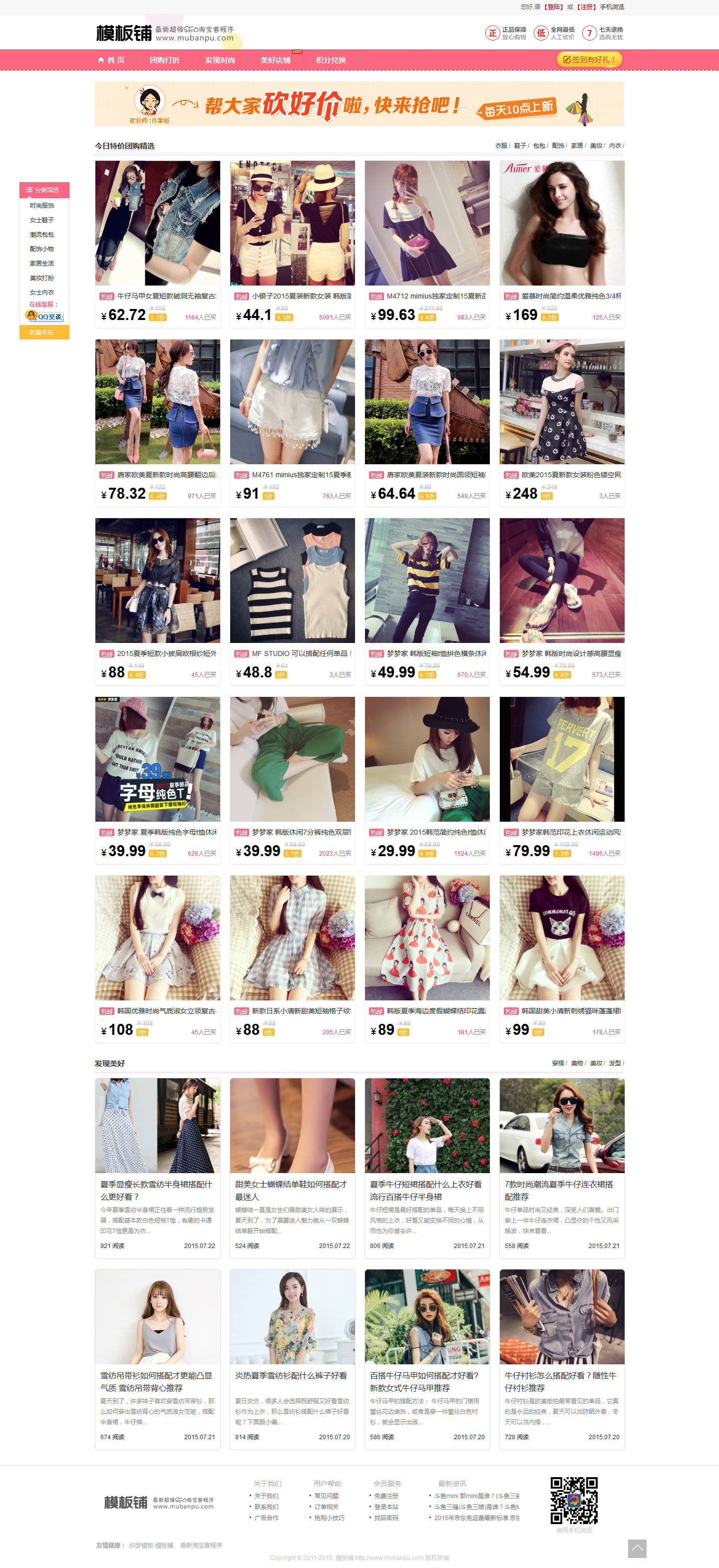Go to 发现时尚 section
This screenshot has height=1568, width=719.
tap(220, 59)
